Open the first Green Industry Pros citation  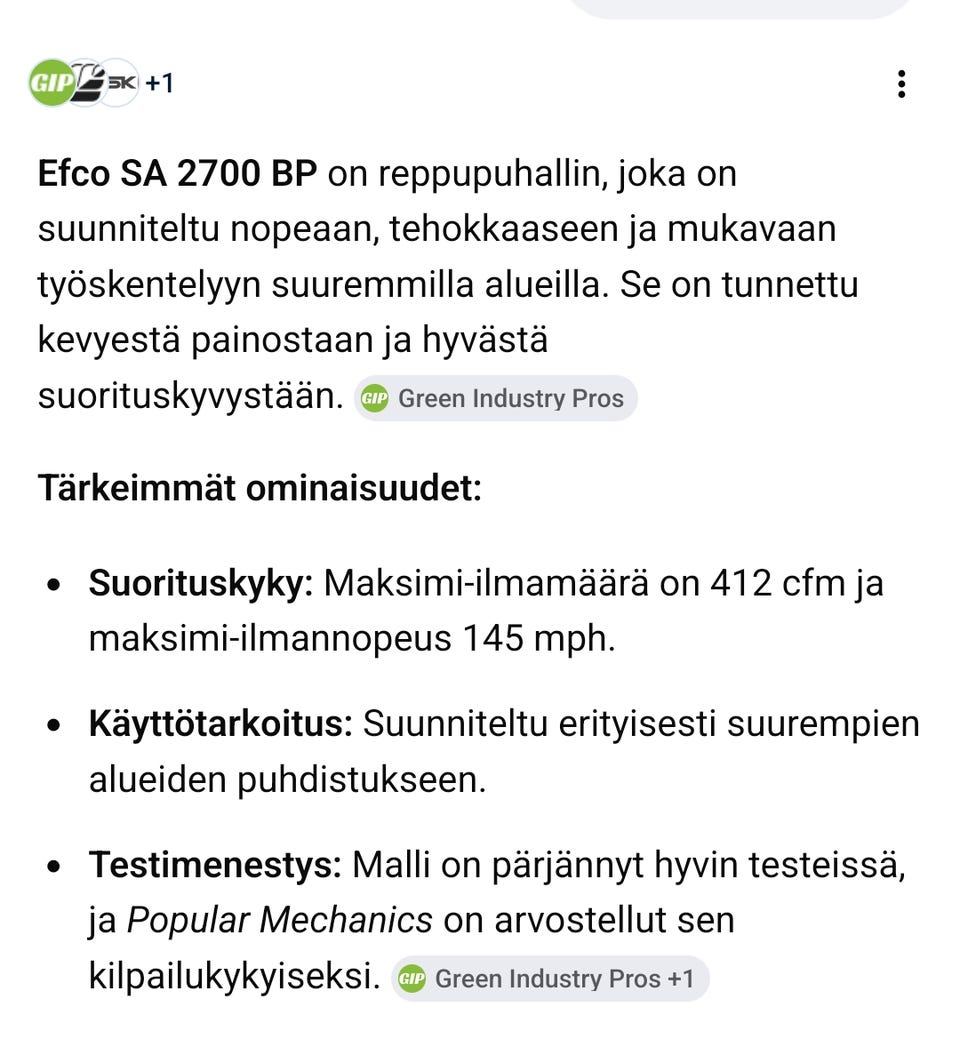click(x=495, y=398)
